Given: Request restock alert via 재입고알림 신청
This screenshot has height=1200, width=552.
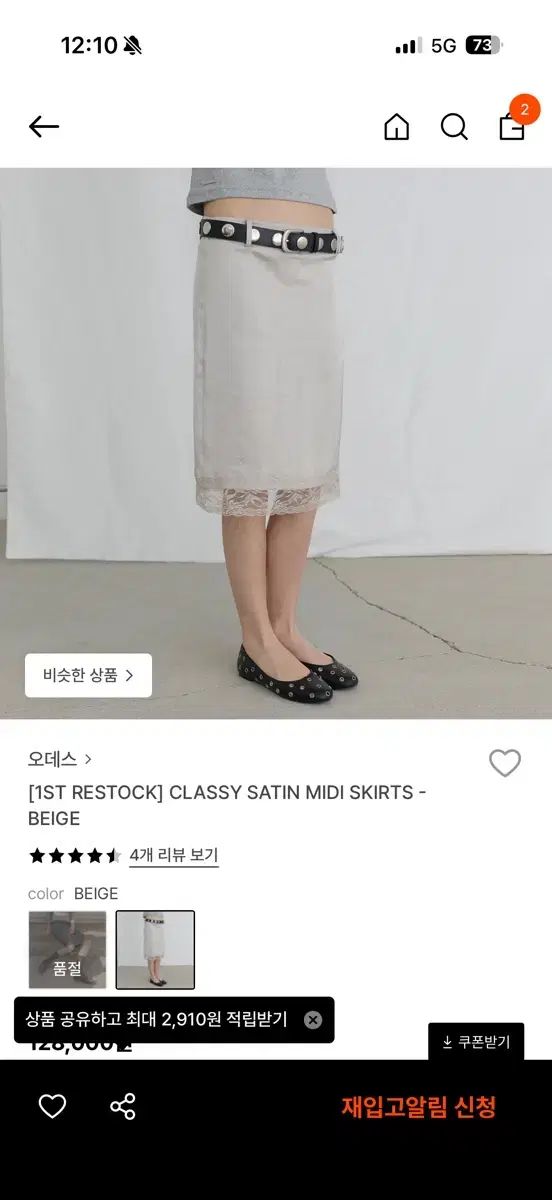Looking at the screenshot, I should [x=419, y=1107].
